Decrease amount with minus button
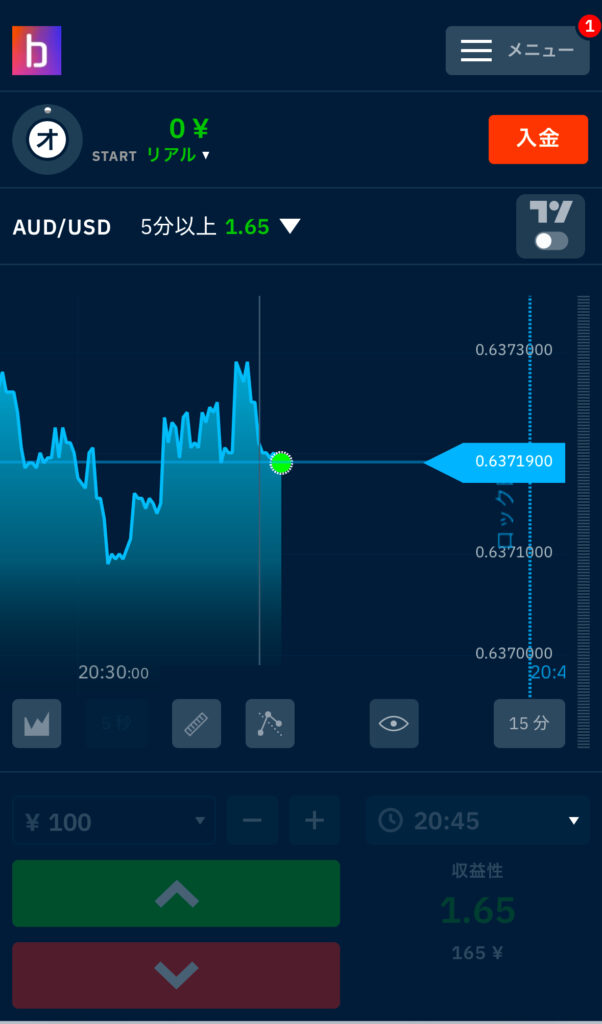Image resolution: width=602 pixels, height=1024 pixels. pos(252,821)
